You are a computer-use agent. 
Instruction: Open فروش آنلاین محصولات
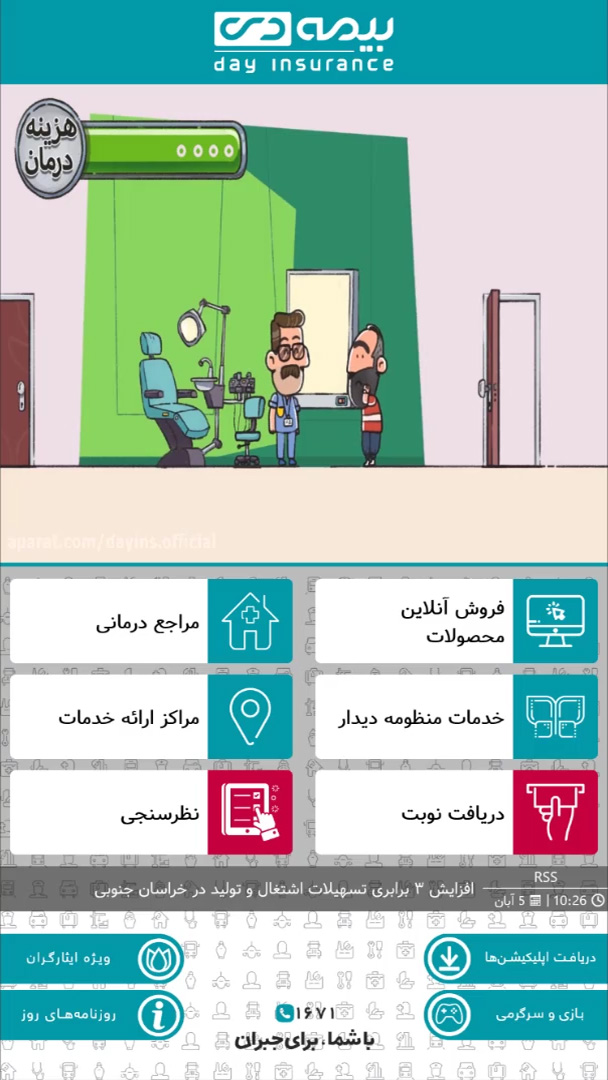(x=457, y=621)
